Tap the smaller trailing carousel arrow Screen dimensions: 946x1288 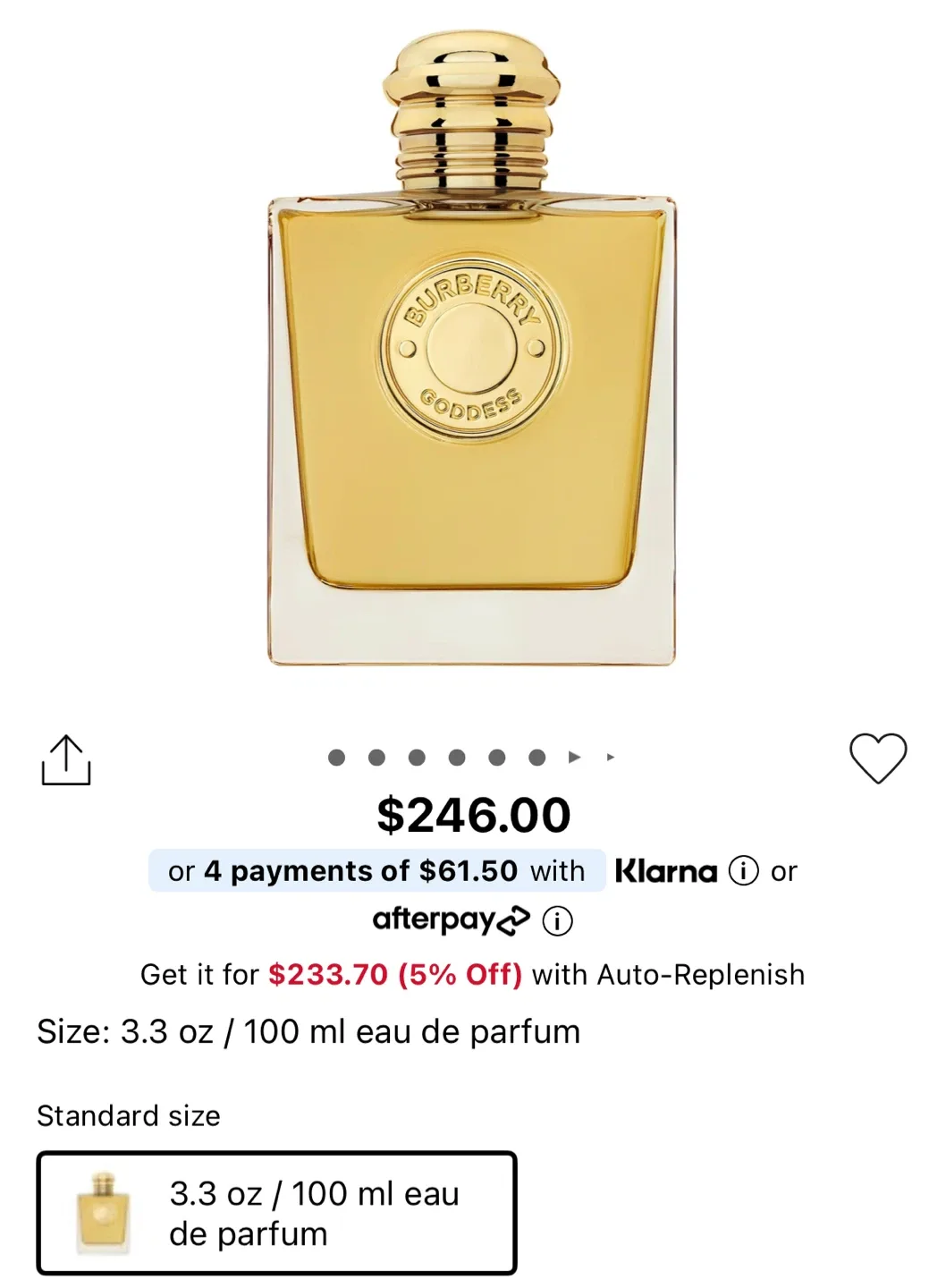point(612,756)
